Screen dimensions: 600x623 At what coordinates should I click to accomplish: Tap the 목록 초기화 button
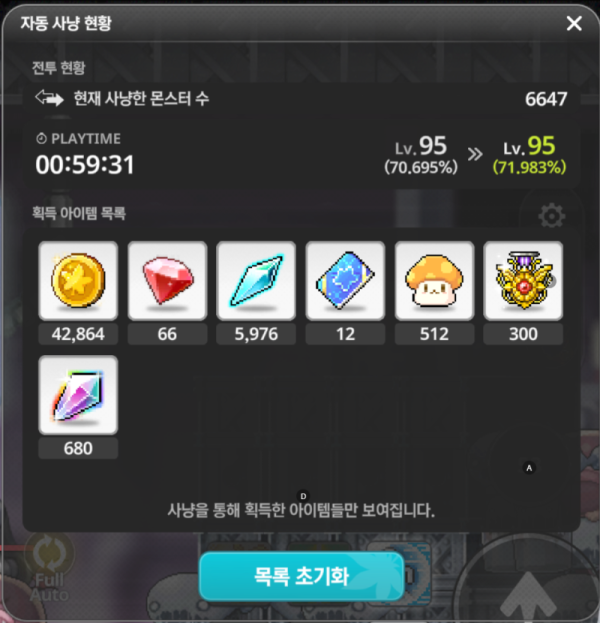click(301, 577)
